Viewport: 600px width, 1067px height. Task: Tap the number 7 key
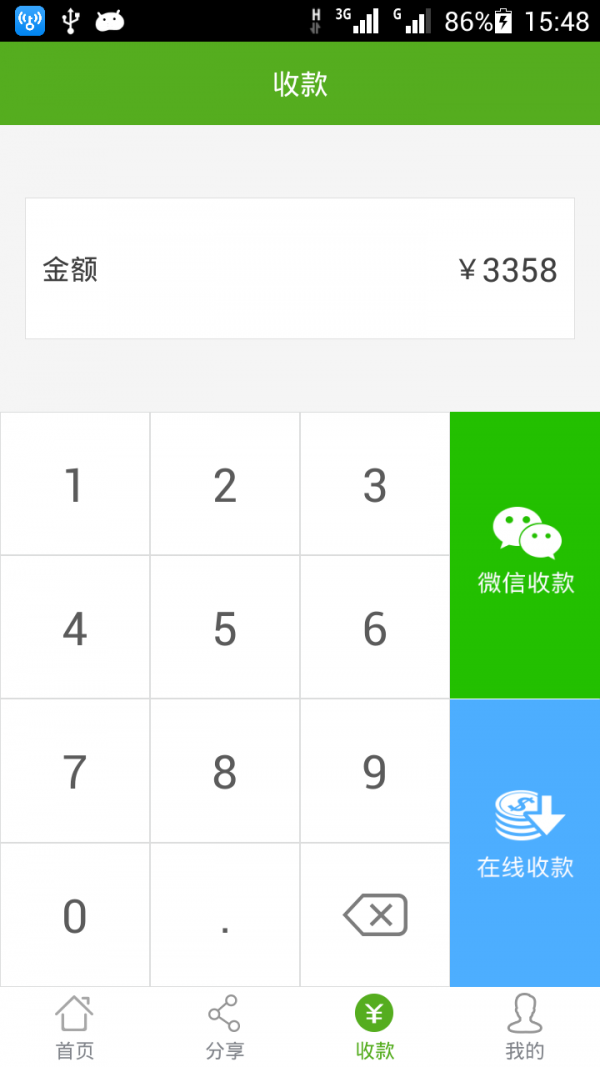coord(75,771)
